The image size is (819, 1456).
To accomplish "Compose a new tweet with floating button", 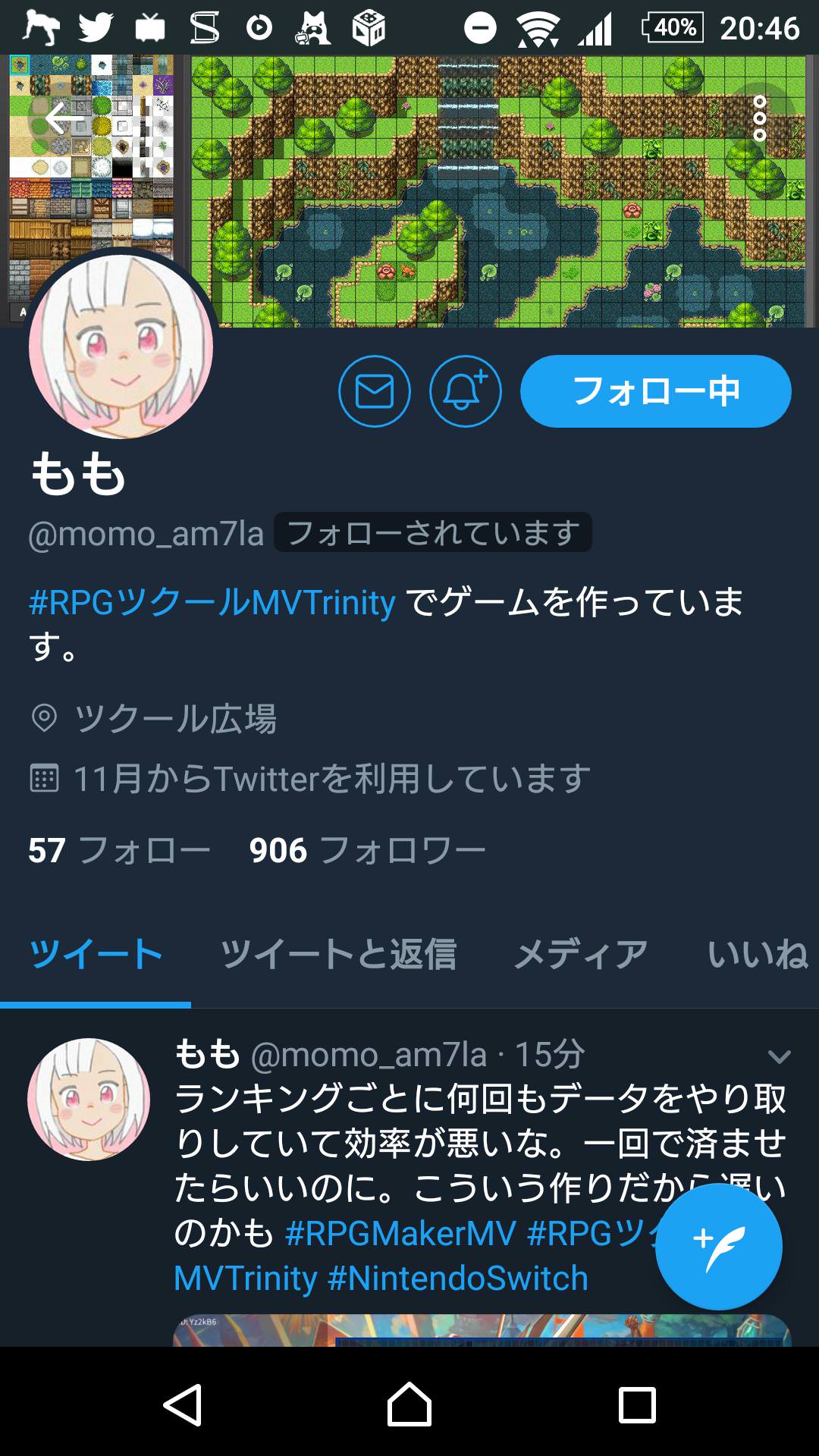I will click(719, 1246).
